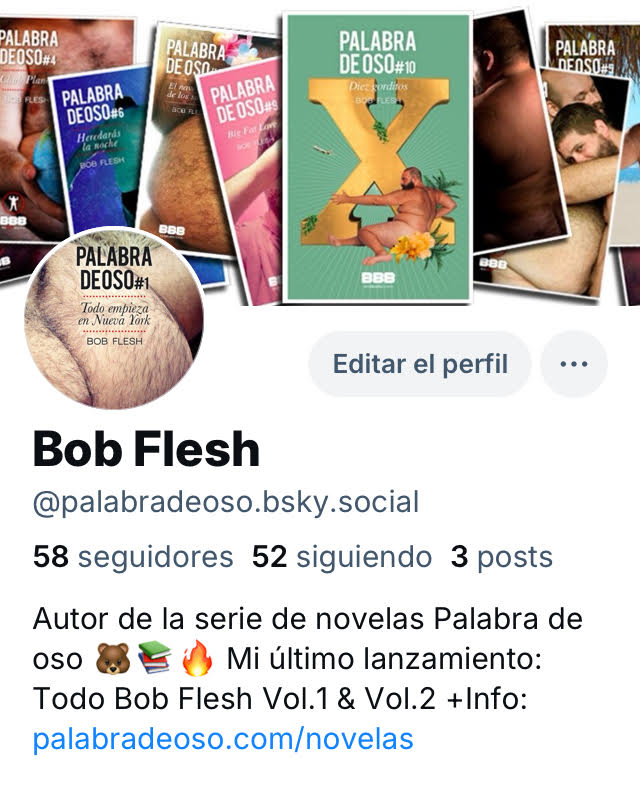Open the three-dot more options menu

(574, 364)
